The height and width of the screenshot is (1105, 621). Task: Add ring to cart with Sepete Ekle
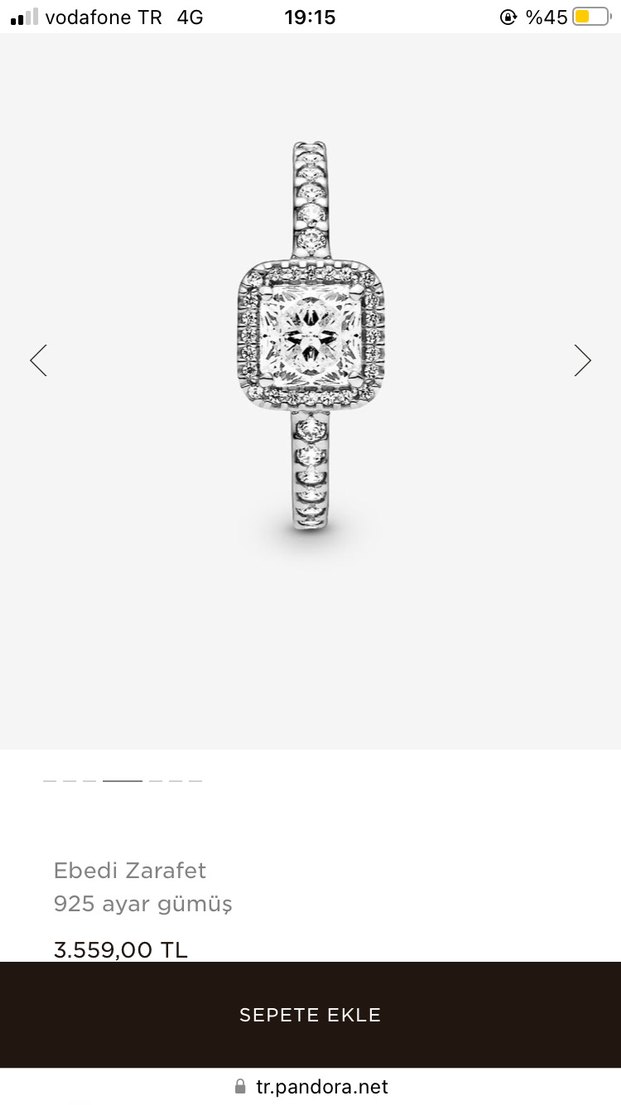[x=310, y=1015]
